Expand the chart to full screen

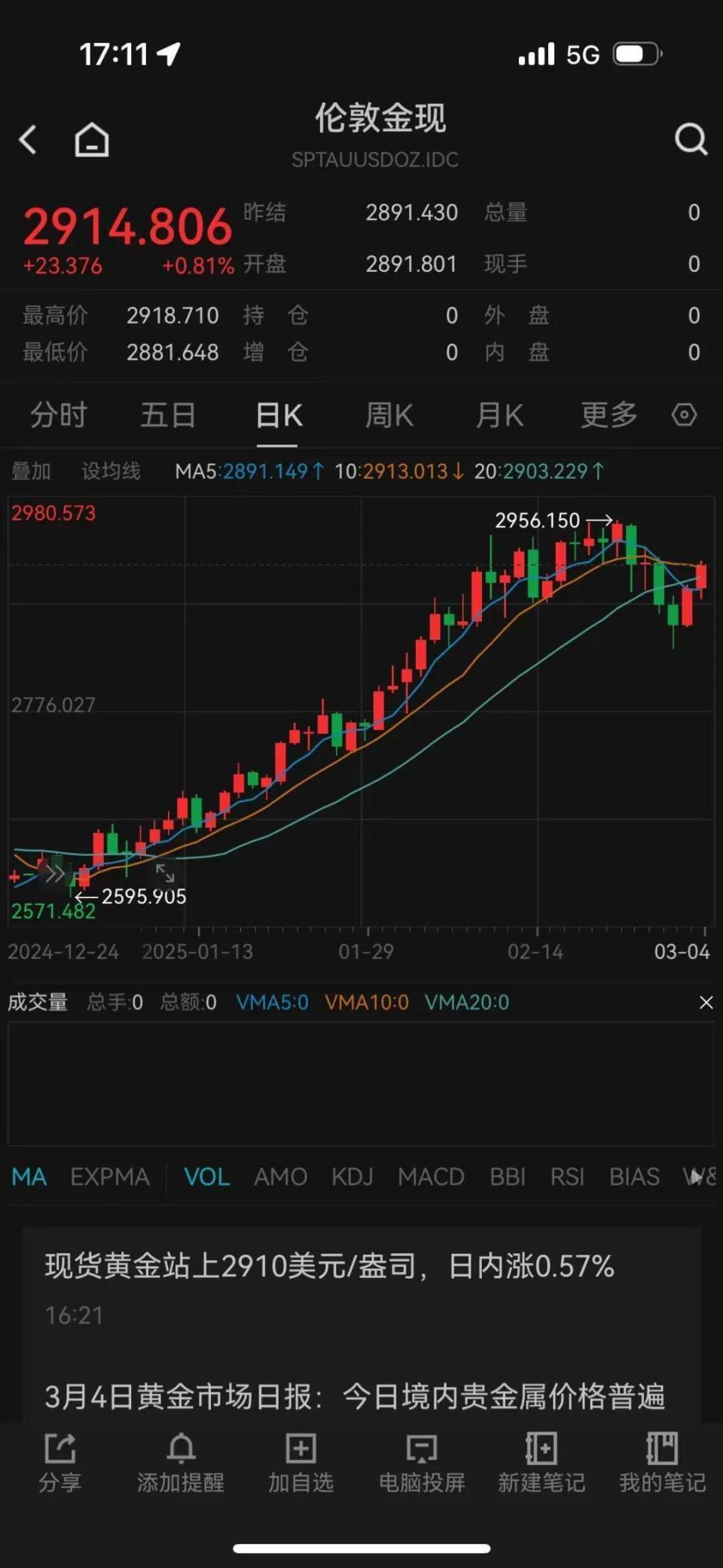pos(165,873)
